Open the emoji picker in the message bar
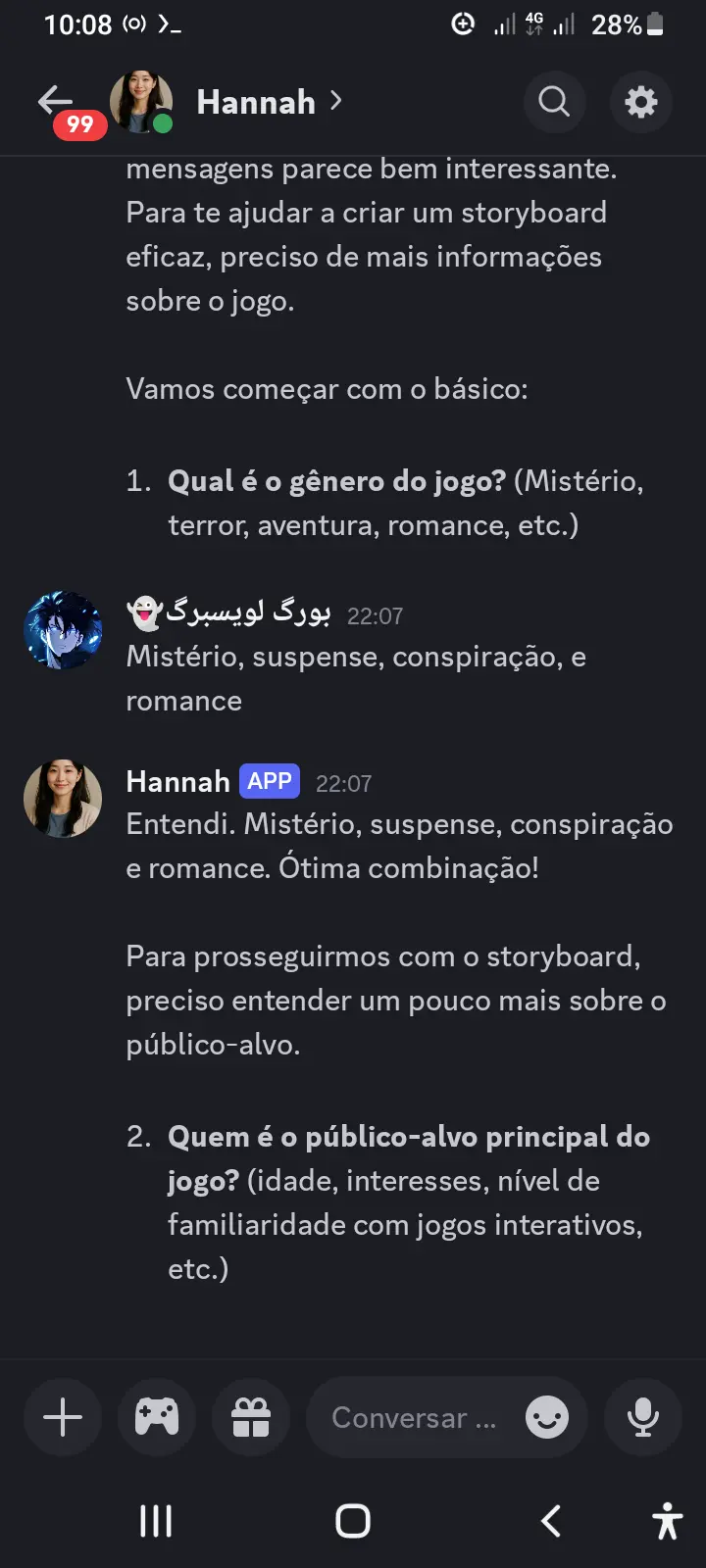The height and width of the screenshot is (1568, 706). [547, 1417]
